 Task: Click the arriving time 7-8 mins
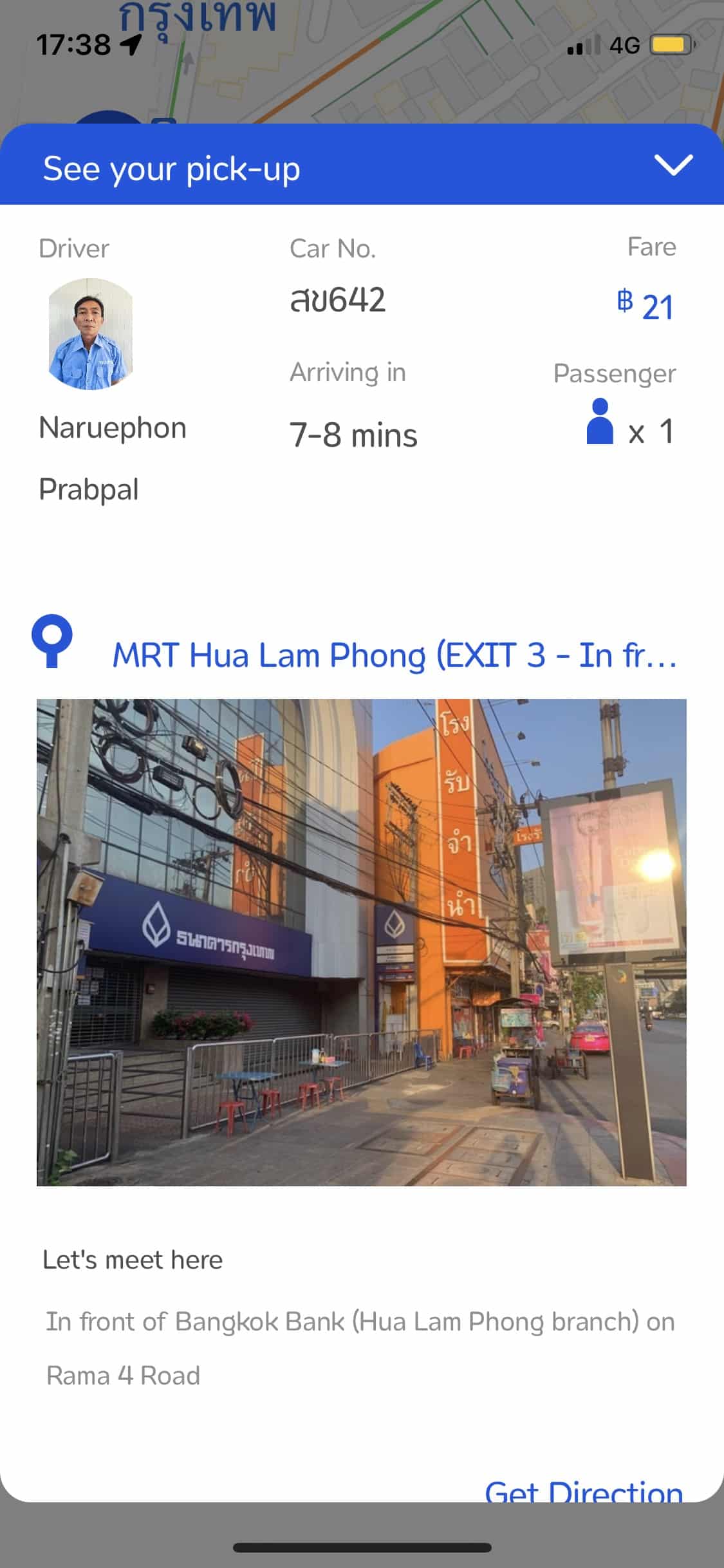click(353, 435)
